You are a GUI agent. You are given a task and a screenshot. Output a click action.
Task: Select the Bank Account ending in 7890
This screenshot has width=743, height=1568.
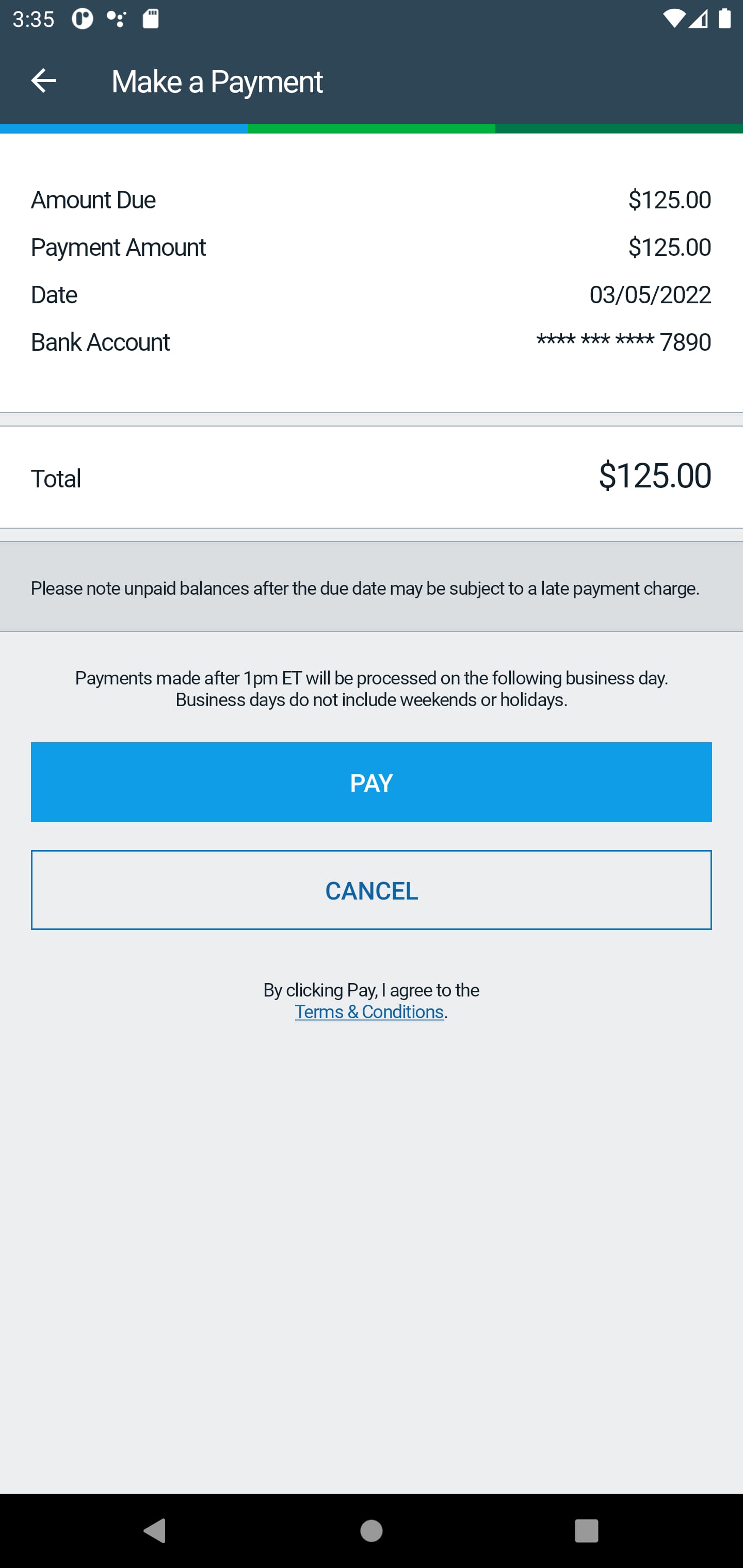coord(372,342)
